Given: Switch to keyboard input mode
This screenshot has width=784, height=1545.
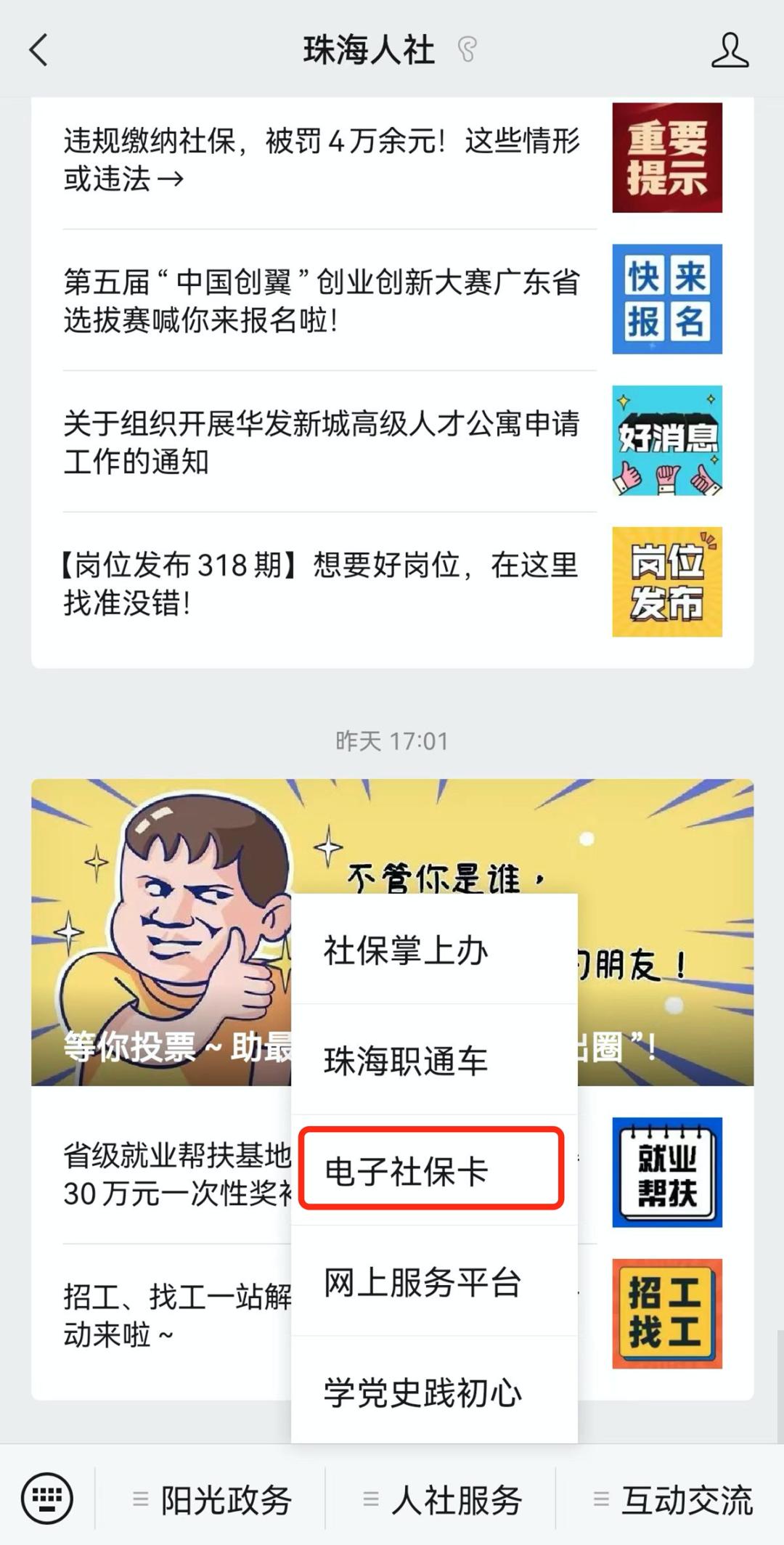Looking at the screenshot, I should click(x=47, y=1499).
